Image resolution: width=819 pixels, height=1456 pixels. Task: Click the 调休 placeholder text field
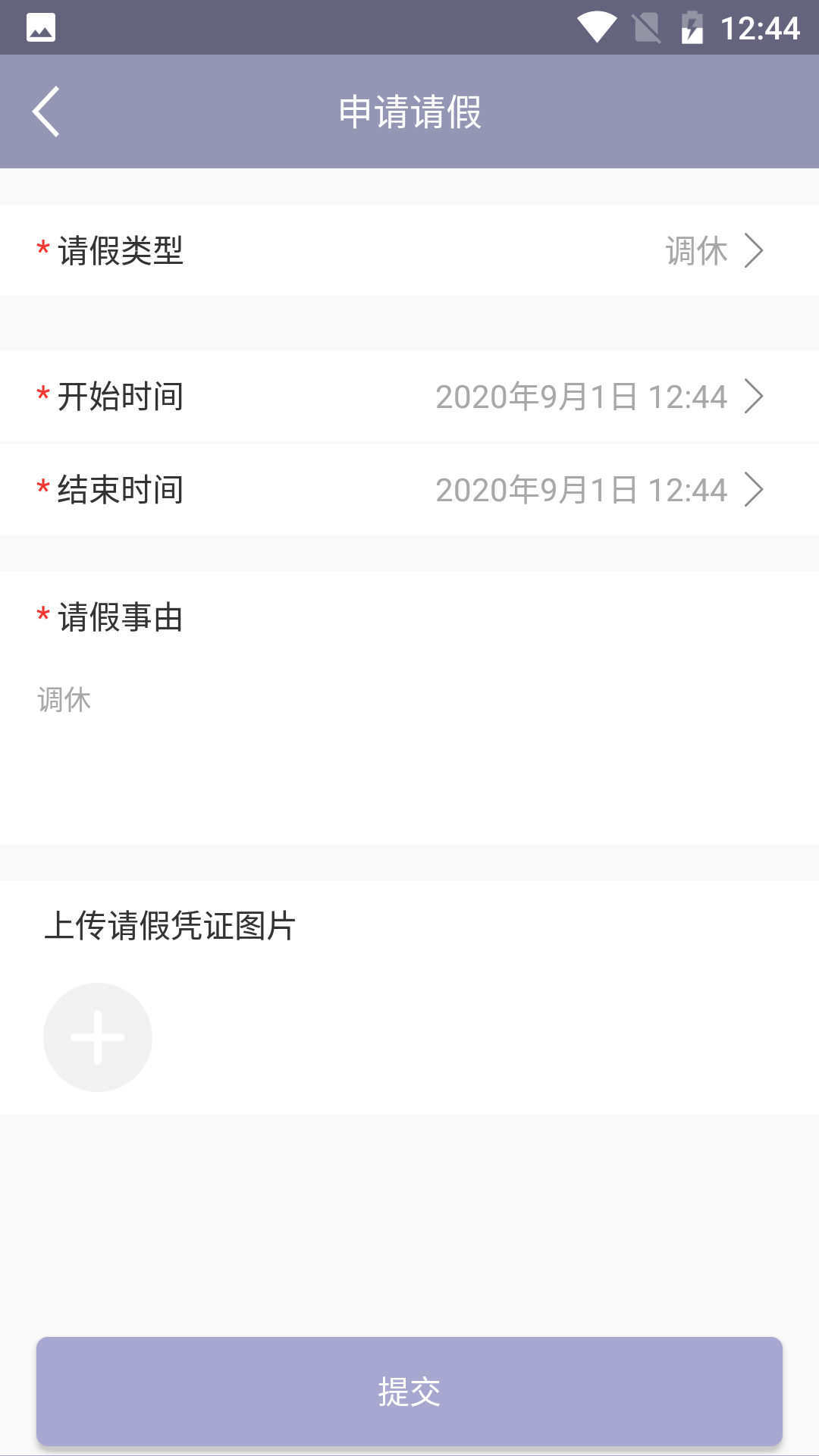(x=63, y=699)
